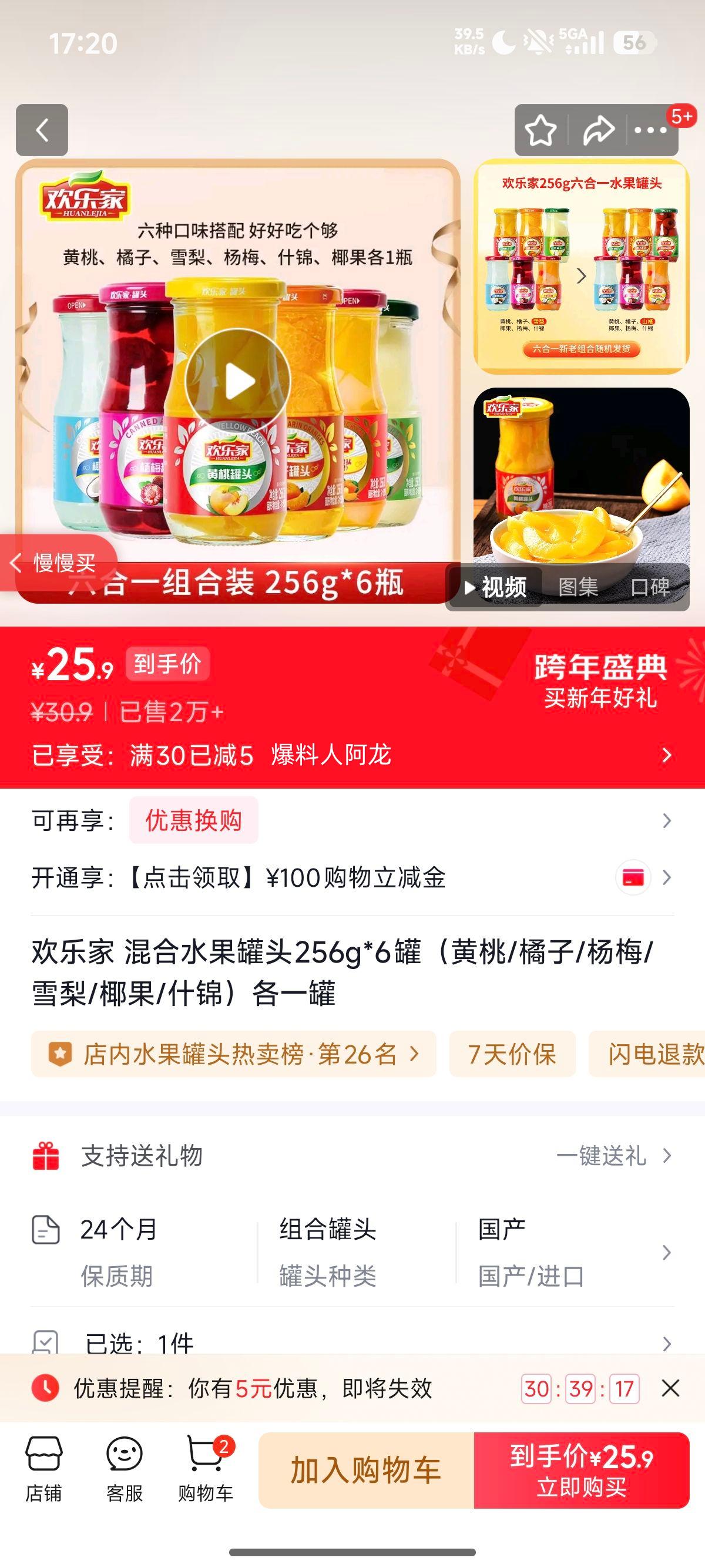Open the more options menu with 5+ badge
Screen dimensions: 705x1568
[x=649, y=130]
